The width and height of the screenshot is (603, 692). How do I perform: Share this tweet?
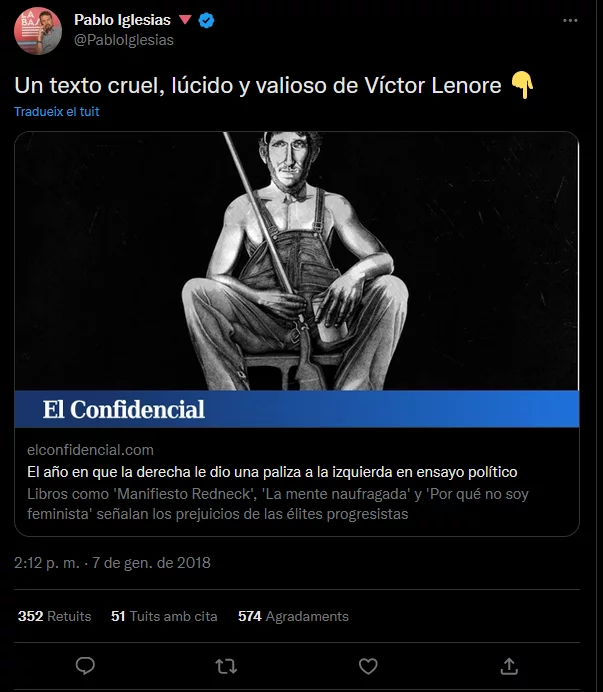point(509,665)
